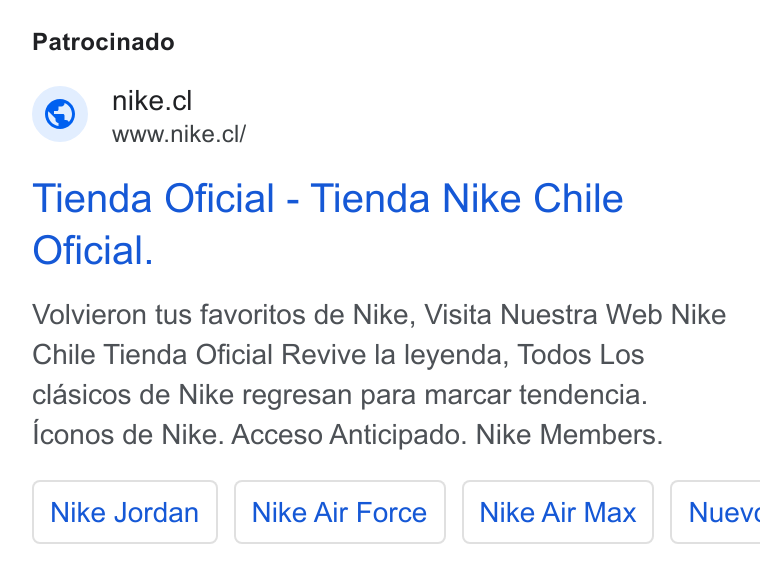Image resolution: width=760 pixels, height=576 pixels.
Task: Open the Tienda Oficial Nike Chile ad headline
Action: [x=328, y=224]
